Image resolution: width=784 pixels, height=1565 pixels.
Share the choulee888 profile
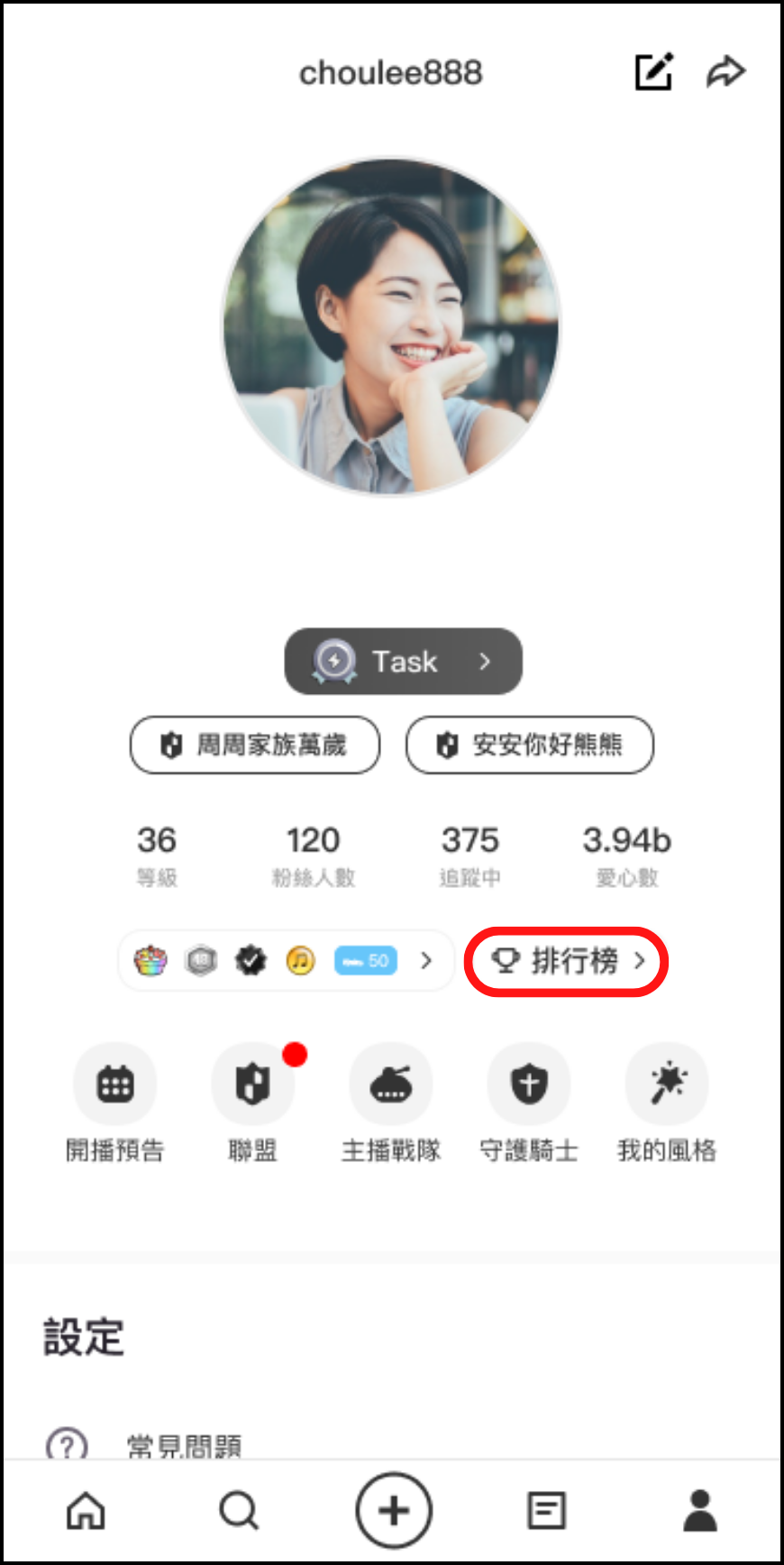(725, 72)
